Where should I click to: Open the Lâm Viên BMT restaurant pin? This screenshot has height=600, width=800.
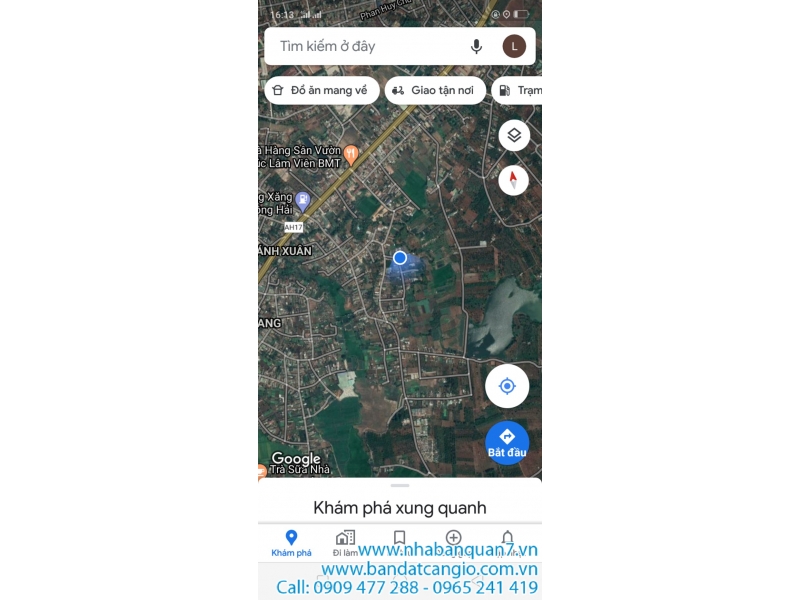351,154
